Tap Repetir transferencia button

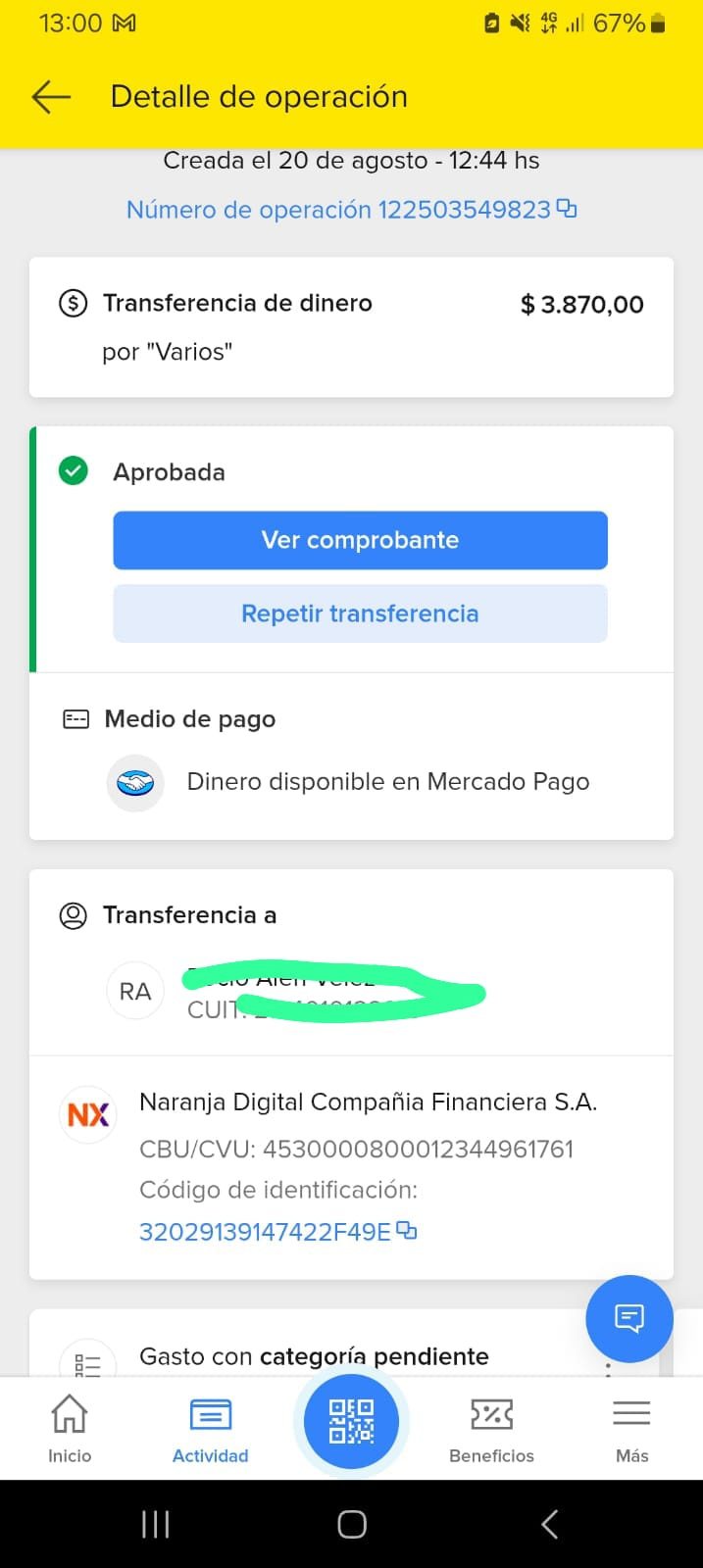(360, 613)
